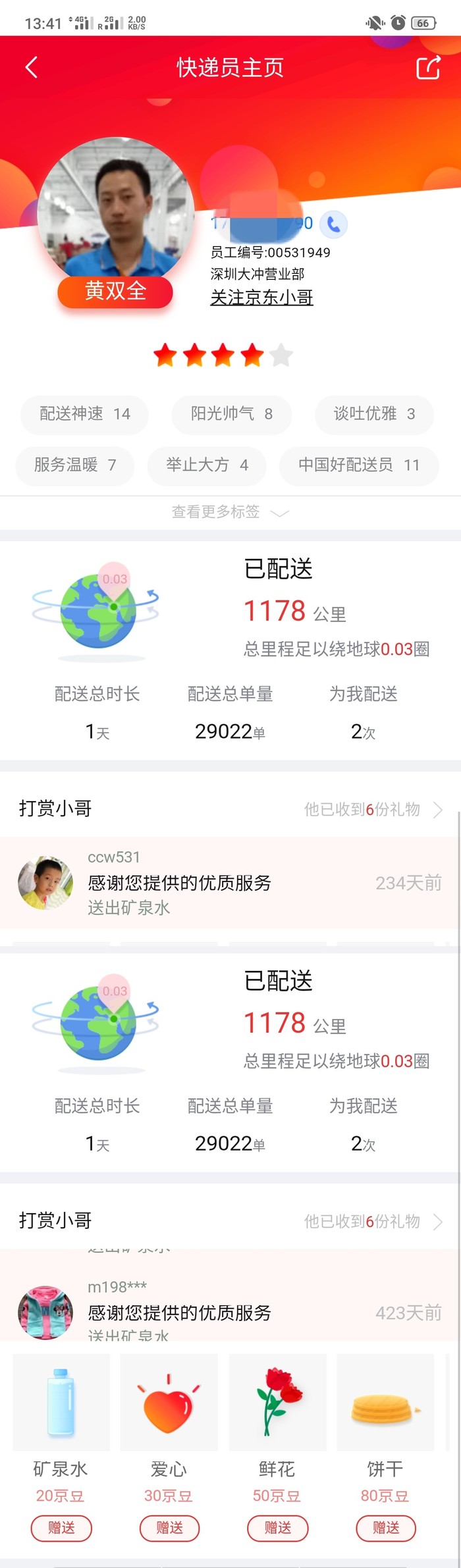Open the 关注京东小哥 link
This screenshot has height=1568, width=461.
tap(261, 298)
